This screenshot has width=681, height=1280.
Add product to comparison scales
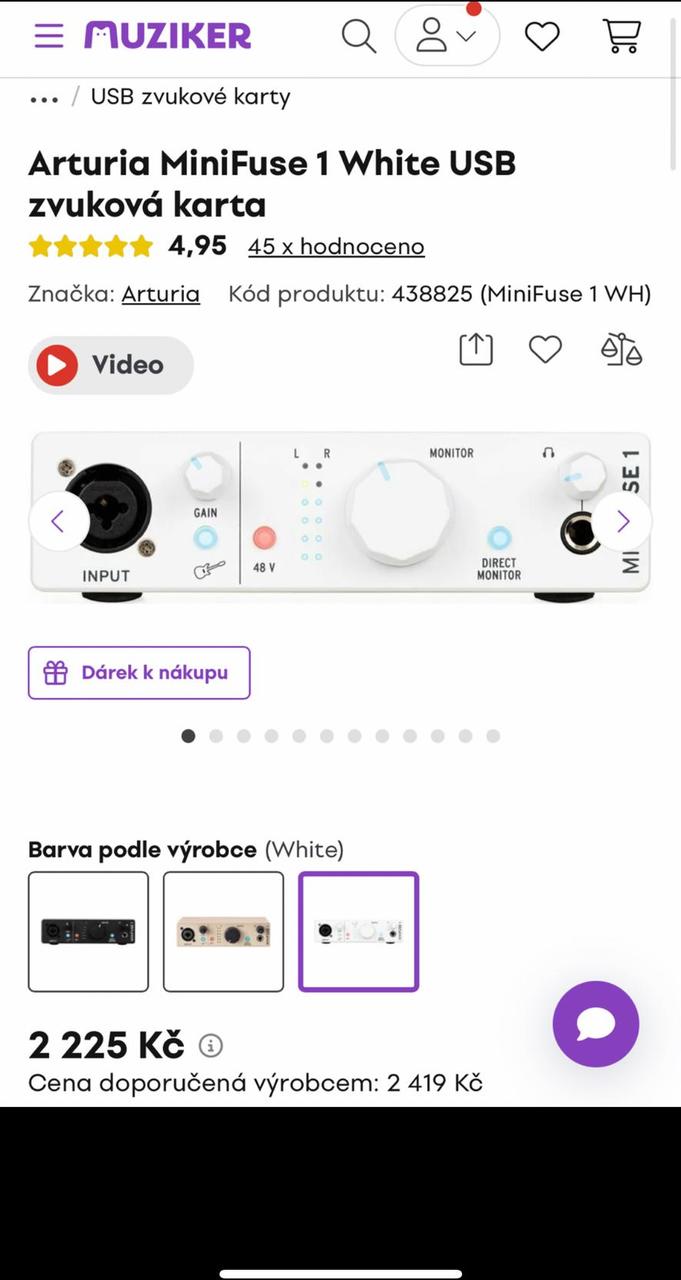pos(621,349)
